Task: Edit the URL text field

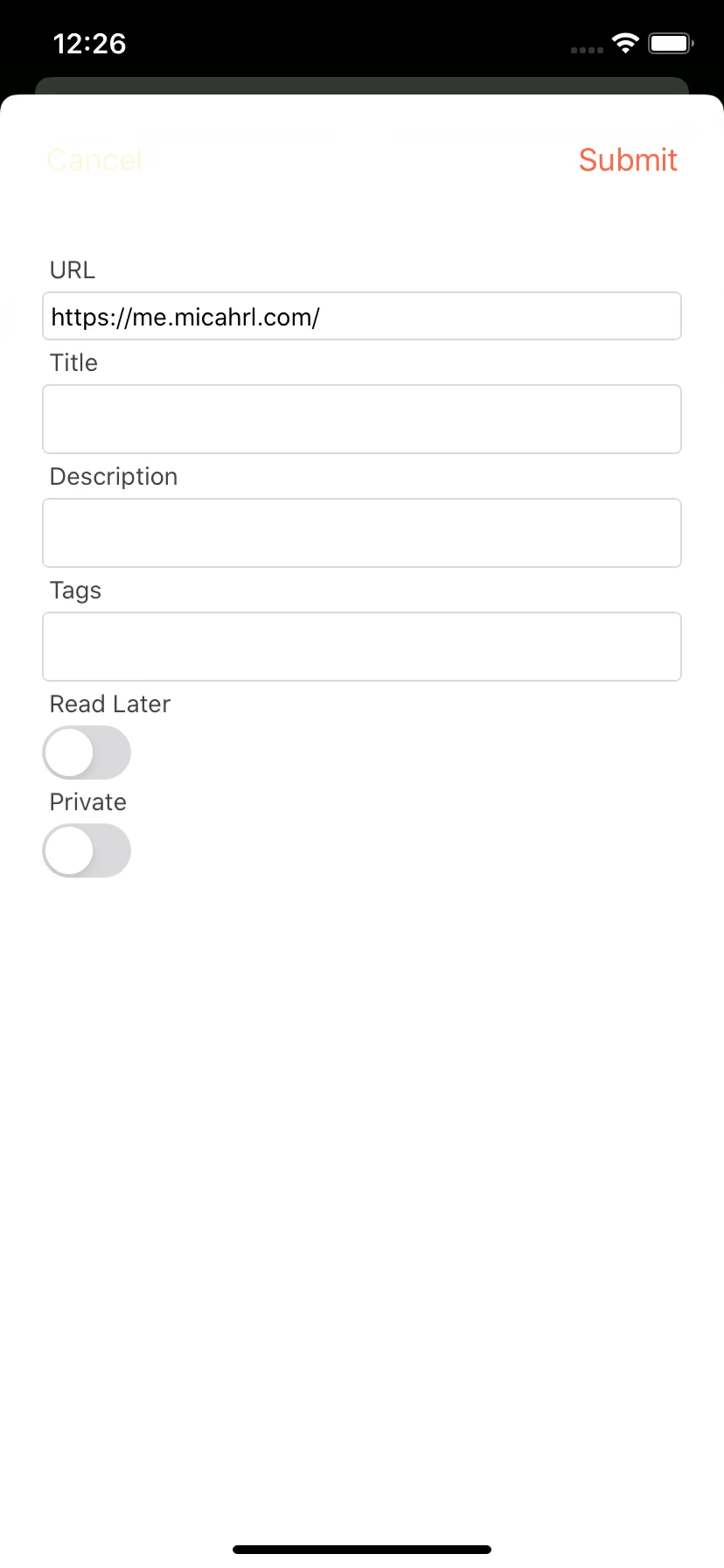Action: [362, 316]
